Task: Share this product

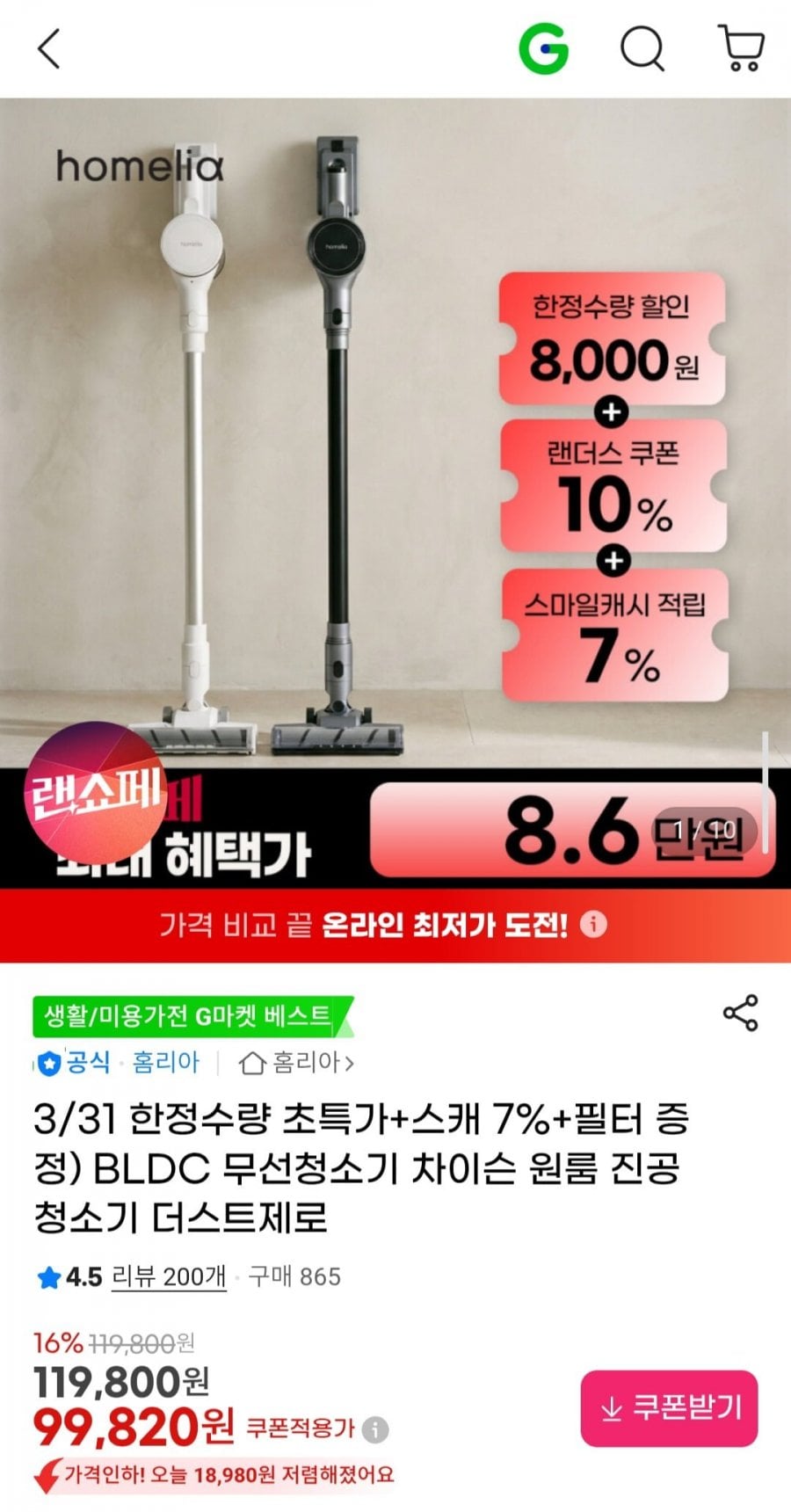Action: point(740,1014)
